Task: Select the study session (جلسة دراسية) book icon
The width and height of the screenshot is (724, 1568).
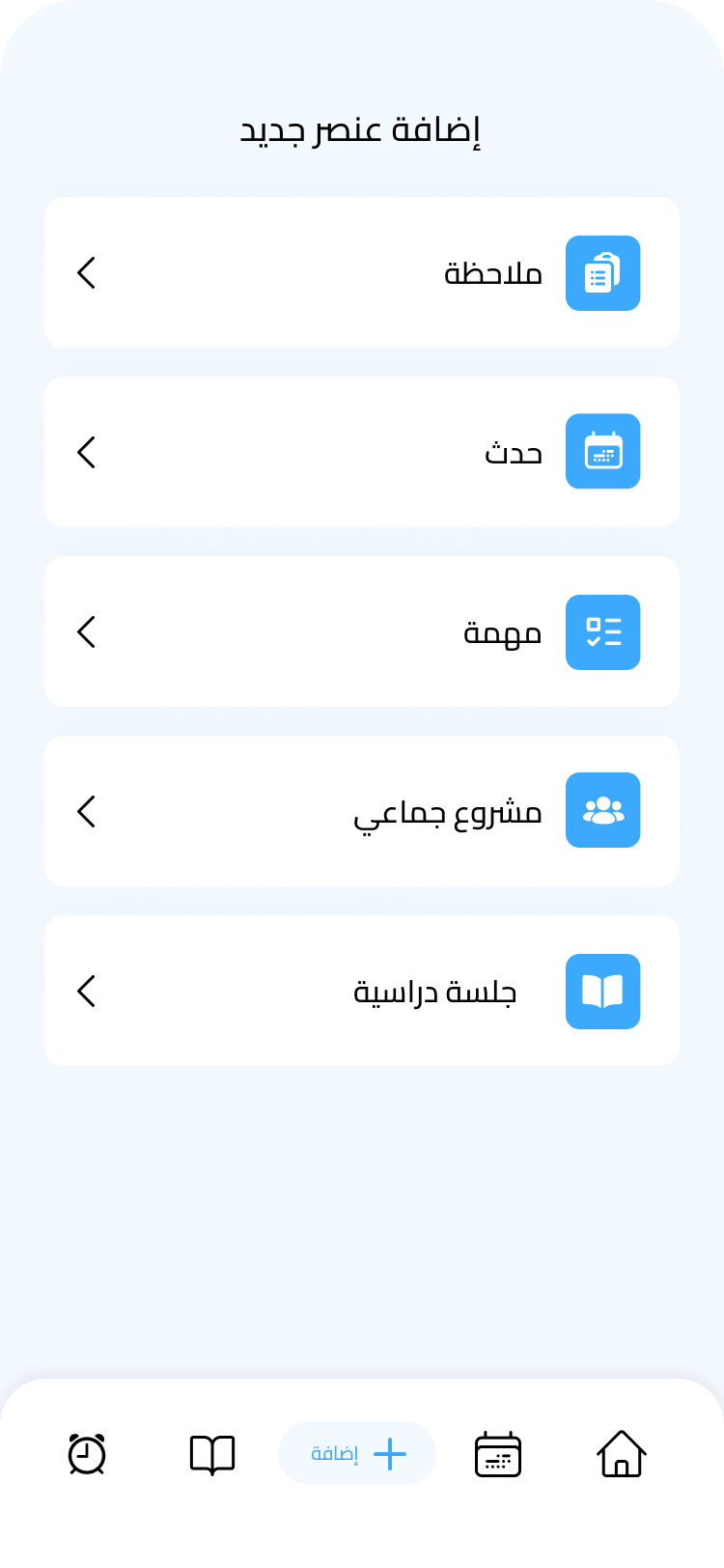Action: tap(602, 991)
